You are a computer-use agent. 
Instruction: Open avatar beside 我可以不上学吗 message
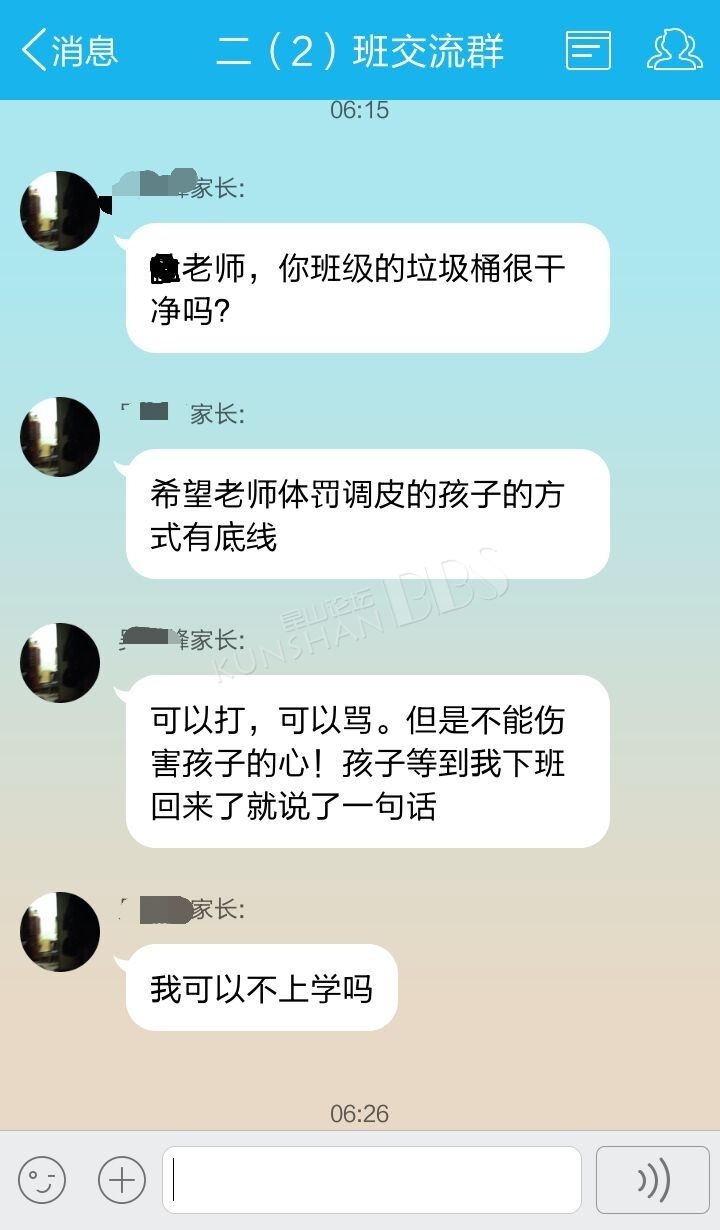60,932
